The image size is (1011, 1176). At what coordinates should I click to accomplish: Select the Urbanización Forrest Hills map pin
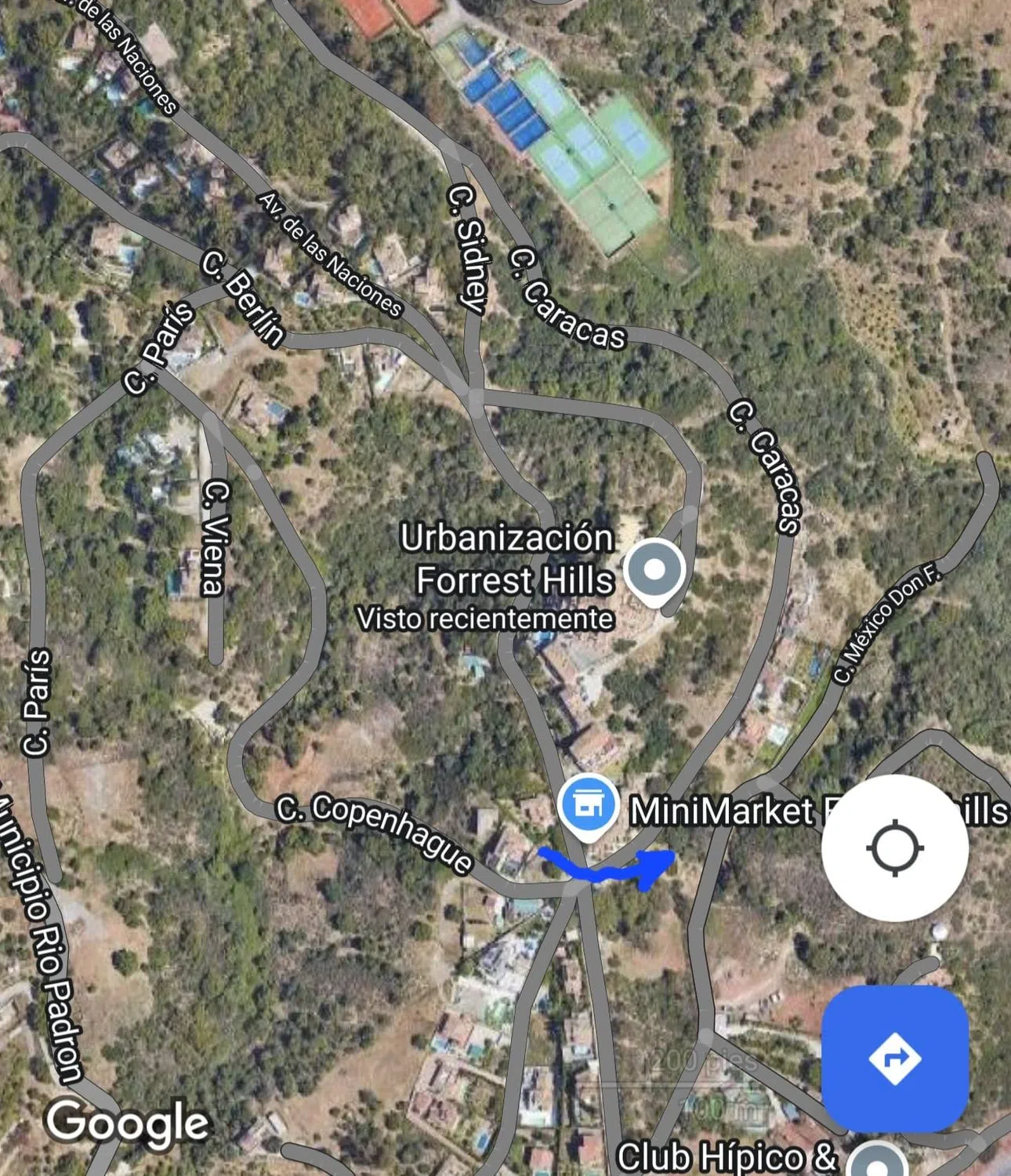[654, 571]
